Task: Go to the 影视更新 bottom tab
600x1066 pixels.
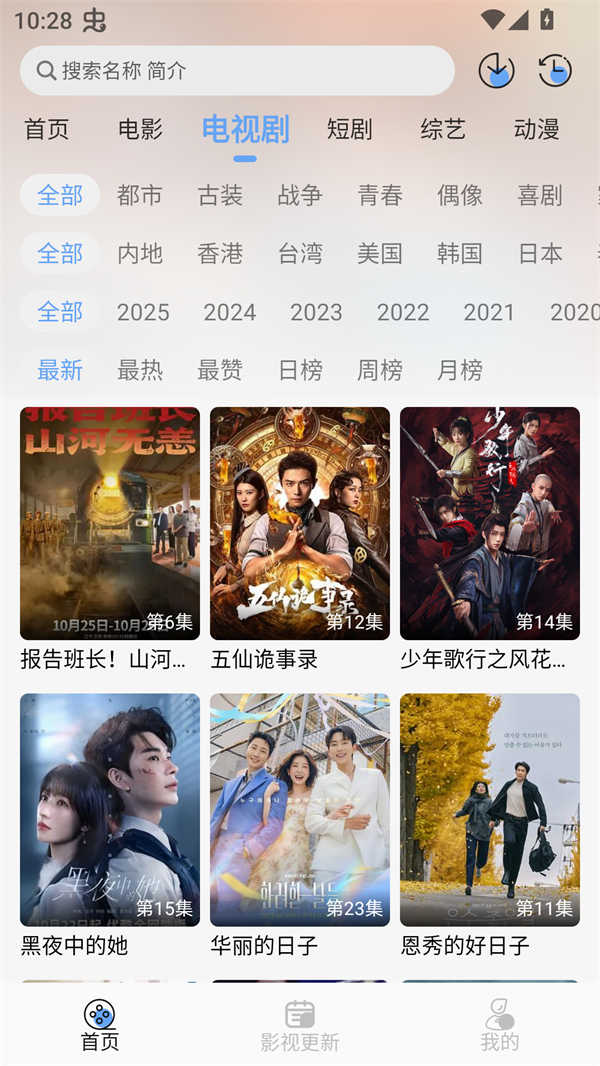Action: 300,1025
